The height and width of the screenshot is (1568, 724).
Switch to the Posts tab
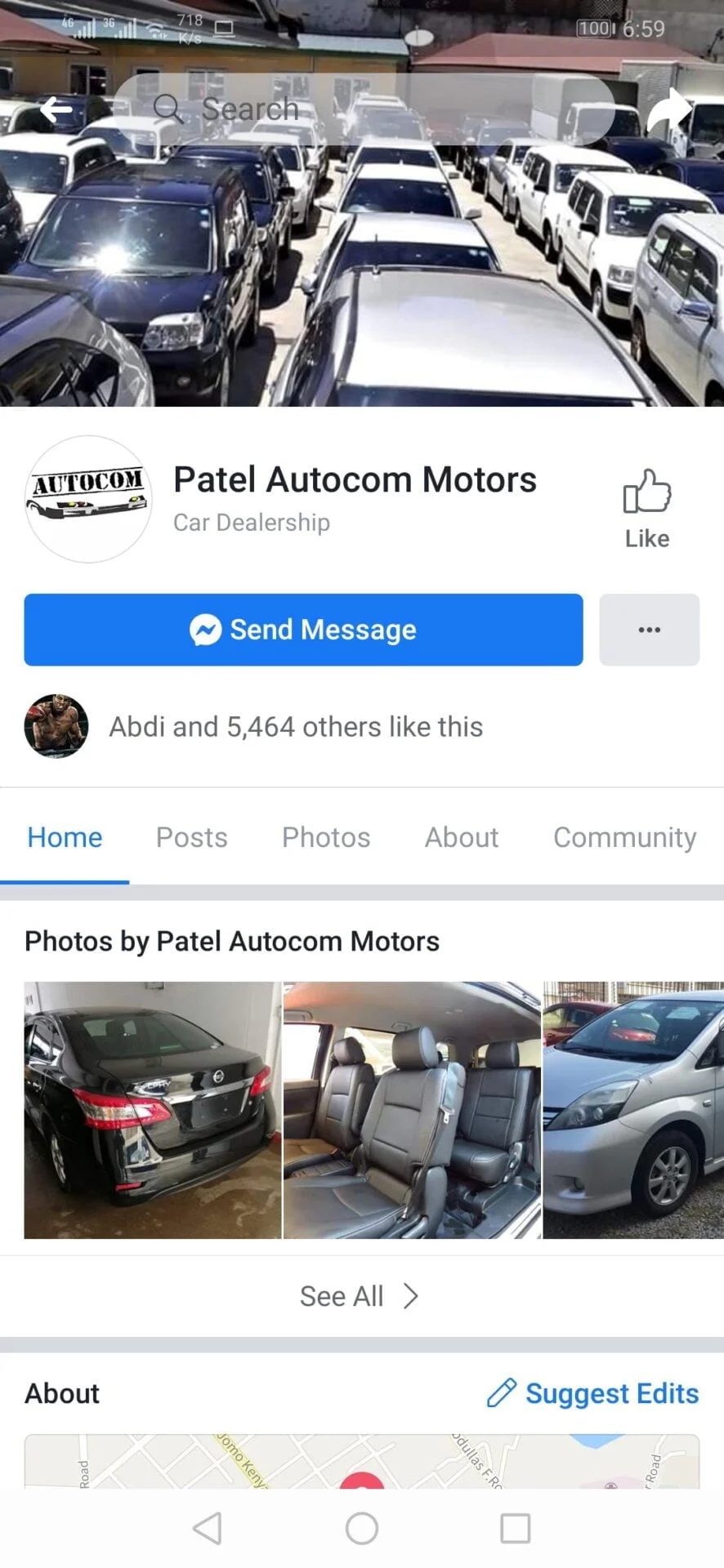(192, 837)
